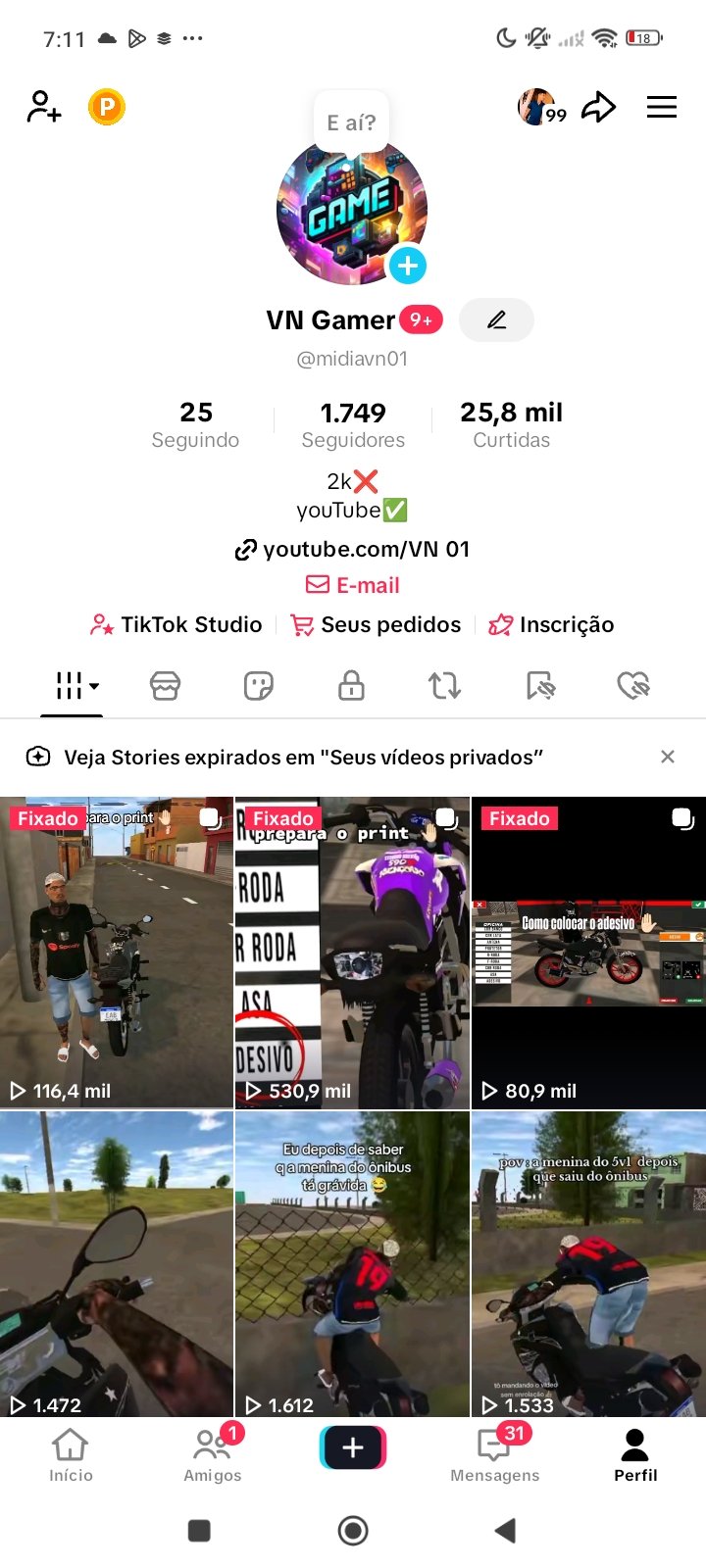Create a new post with plus button
The image size is (706, 1568).
[353, 1447]
